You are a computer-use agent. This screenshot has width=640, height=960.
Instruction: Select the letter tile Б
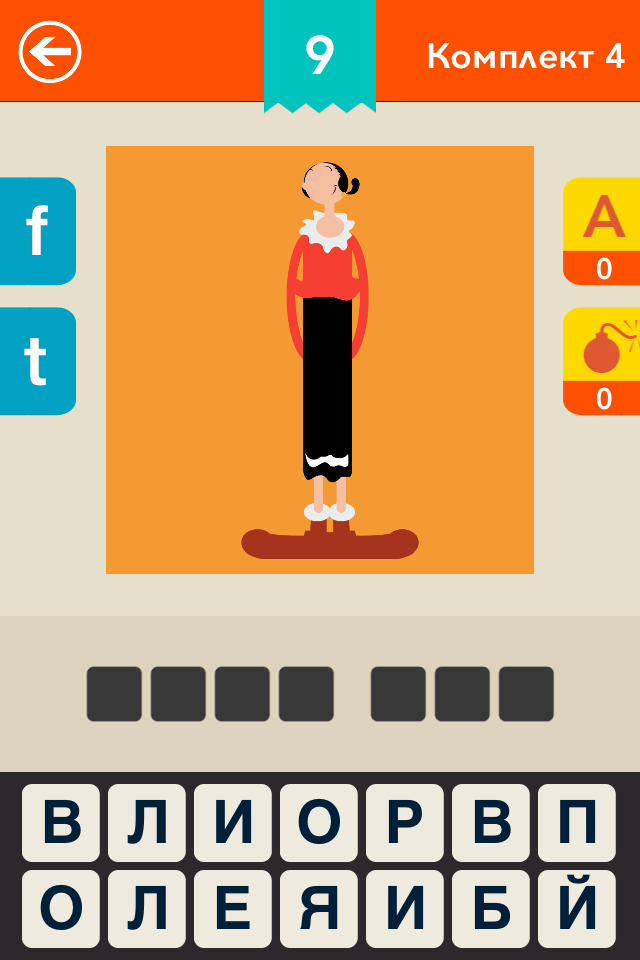click(x=491, y=909)
